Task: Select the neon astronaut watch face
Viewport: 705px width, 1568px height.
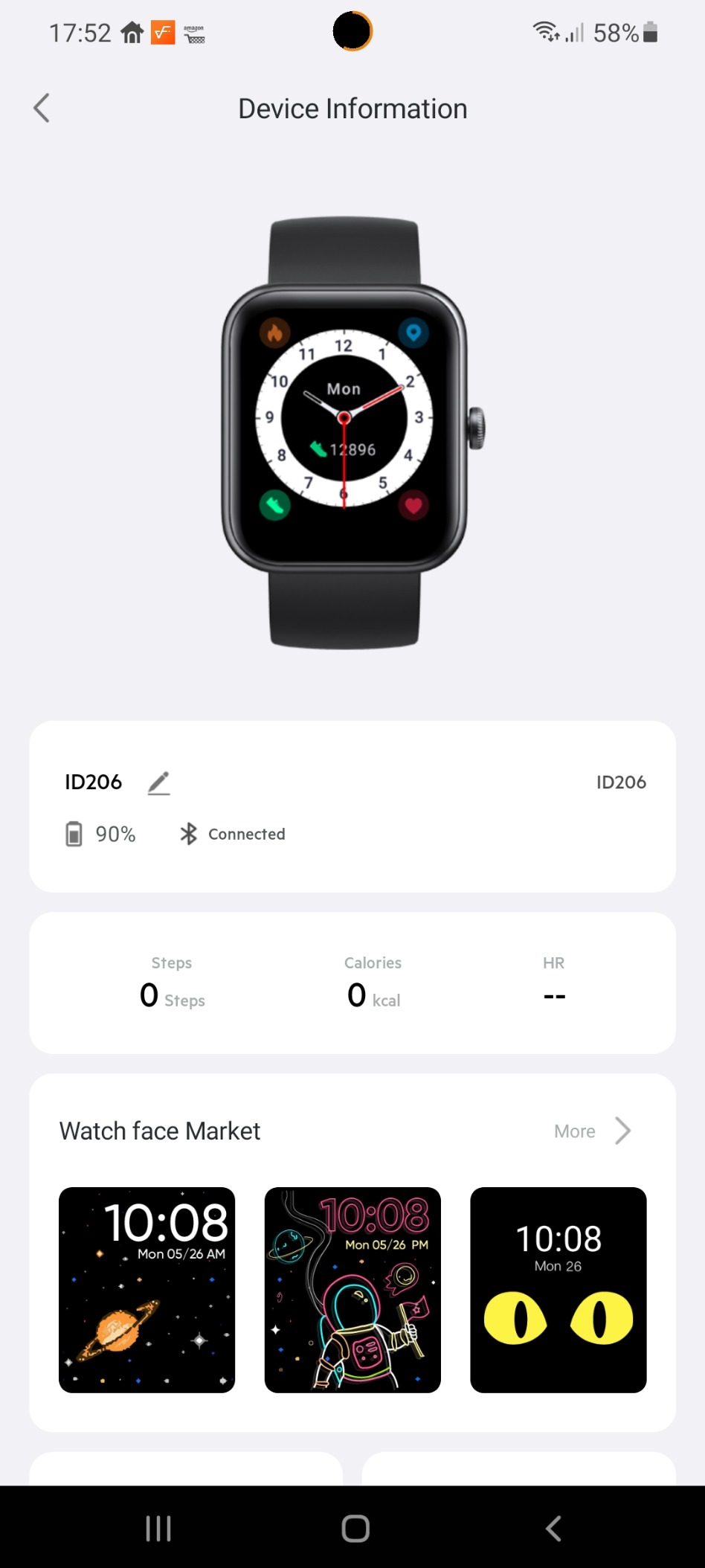Action: click(x=352, y=1290)
